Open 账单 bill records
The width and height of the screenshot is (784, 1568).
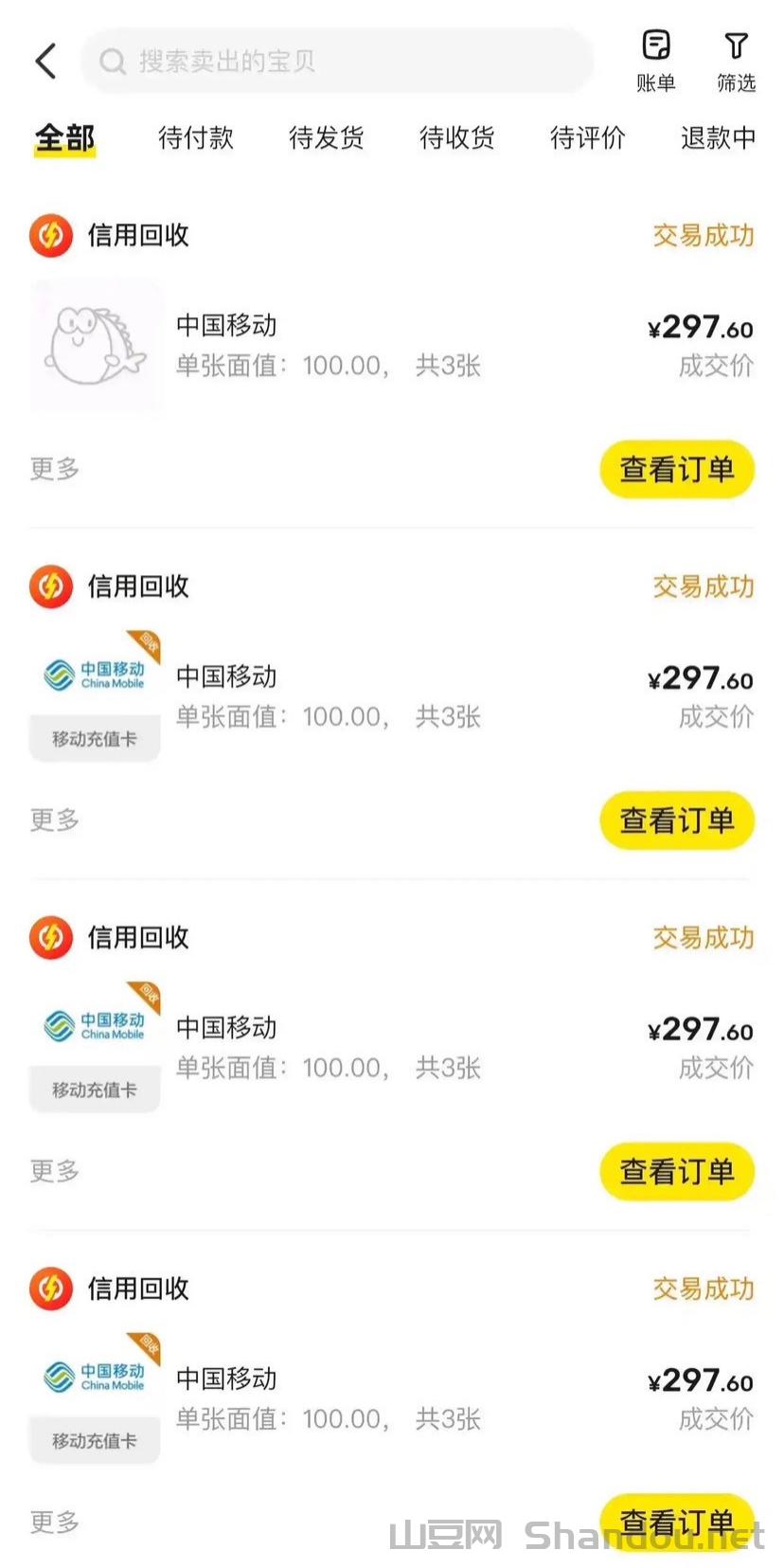tap(655, 61)
